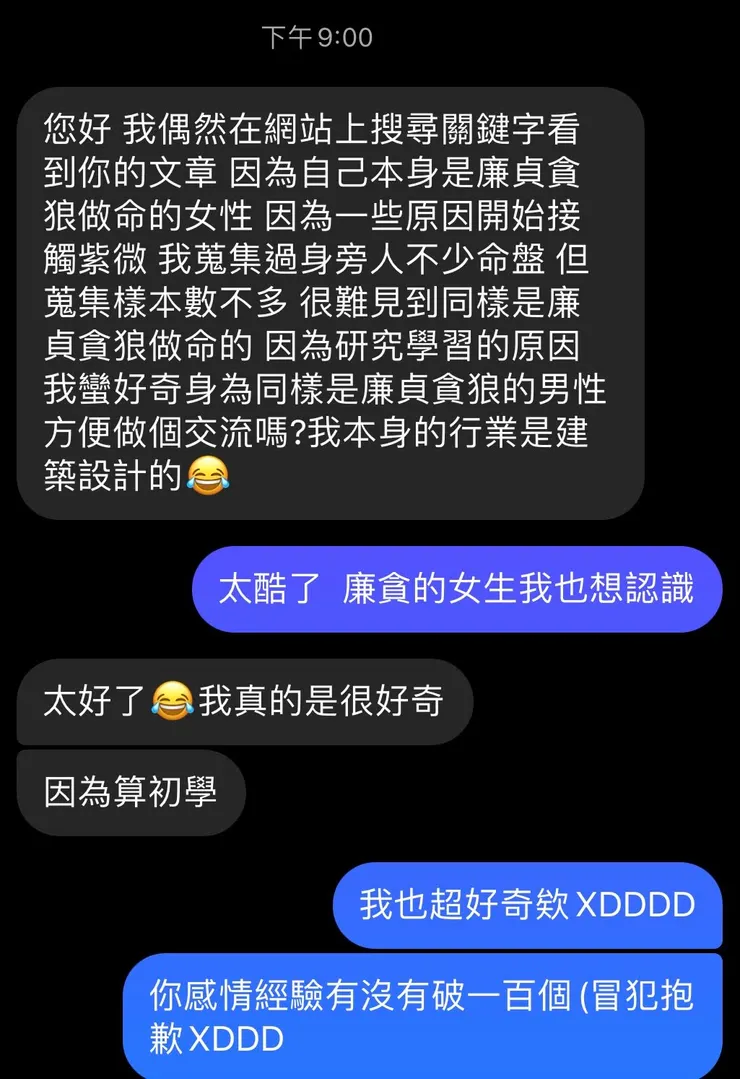
Task: Click the word 好奇 in the 太好了 bubble
Action: point(410,702)
